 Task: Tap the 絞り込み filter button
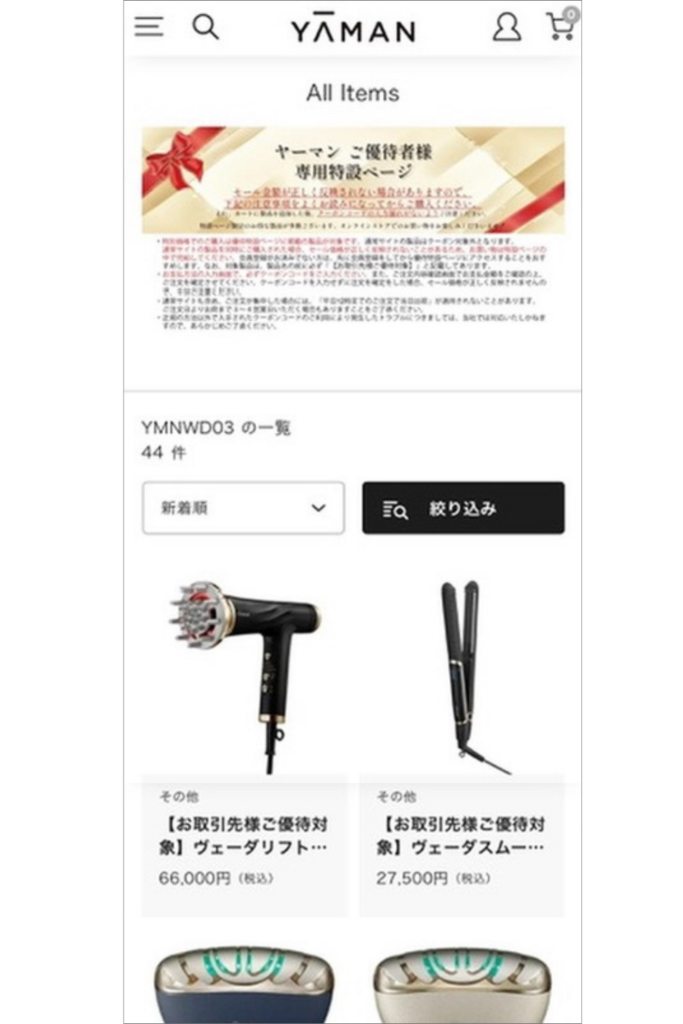(x=463, y=508)
